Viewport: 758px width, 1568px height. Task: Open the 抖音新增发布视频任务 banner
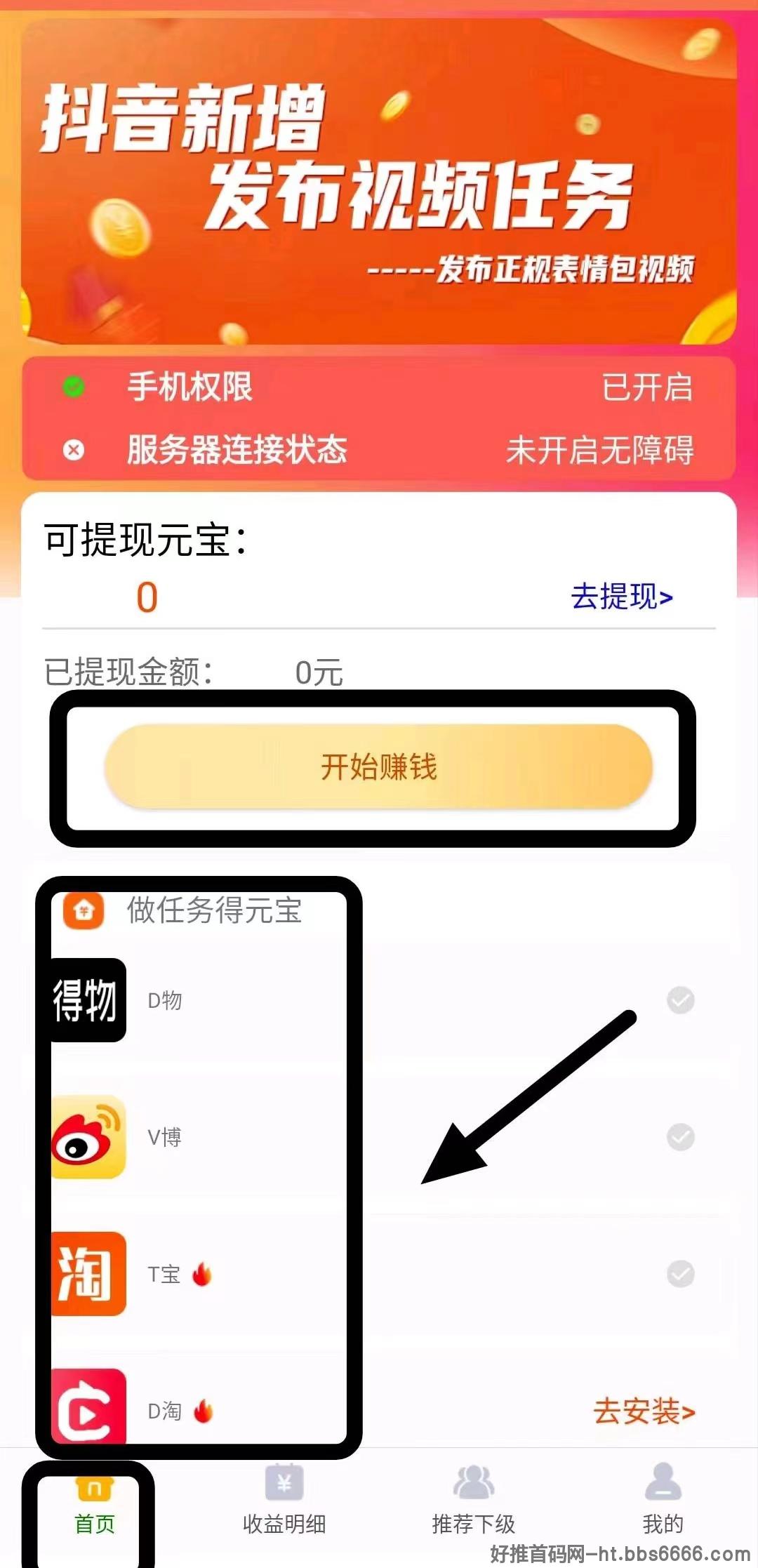379,181
